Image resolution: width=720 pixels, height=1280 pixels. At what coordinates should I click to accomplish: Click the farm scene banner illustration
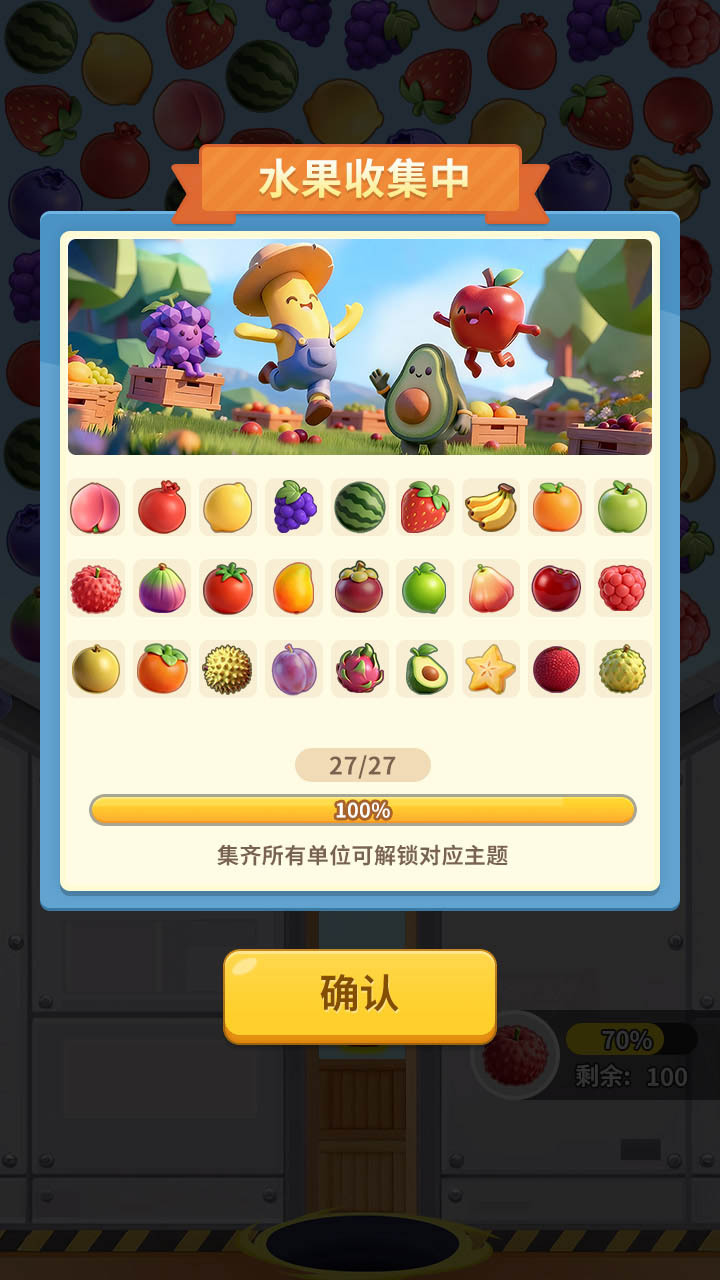point(360,344)
